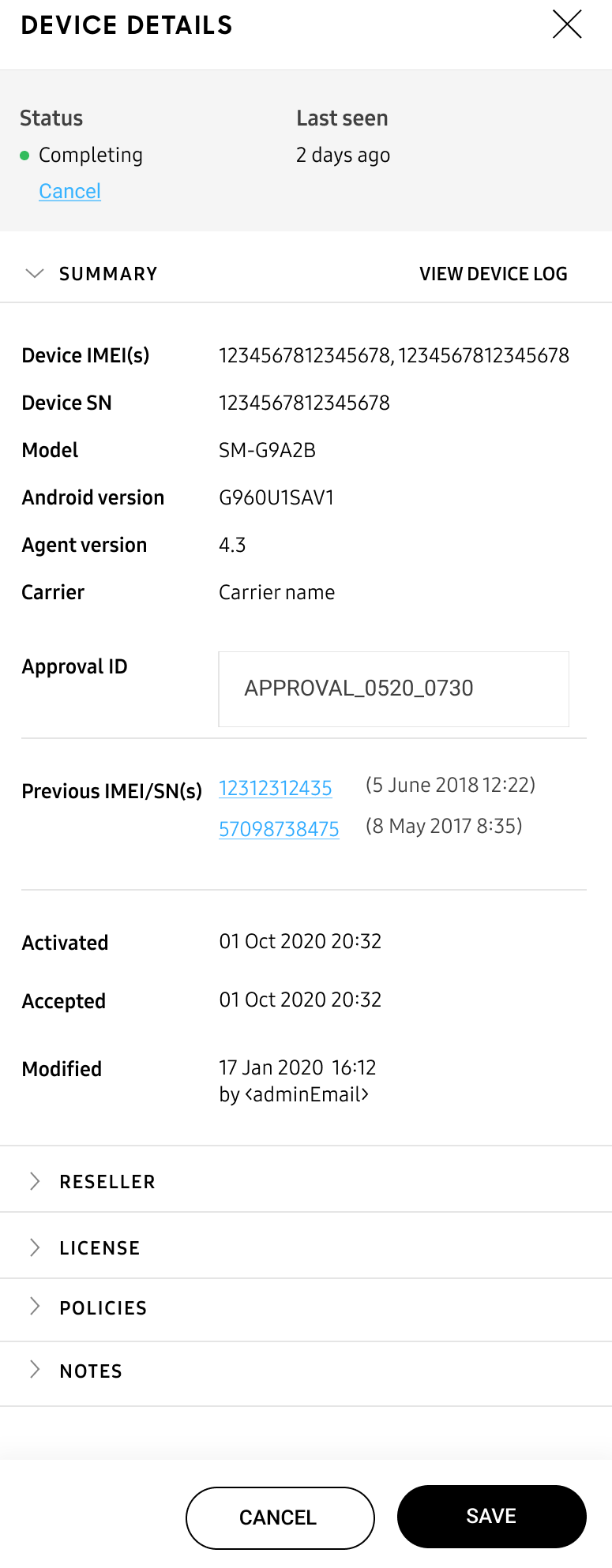Click the LICENSE chevron icon

click(x=35, y=1247)
